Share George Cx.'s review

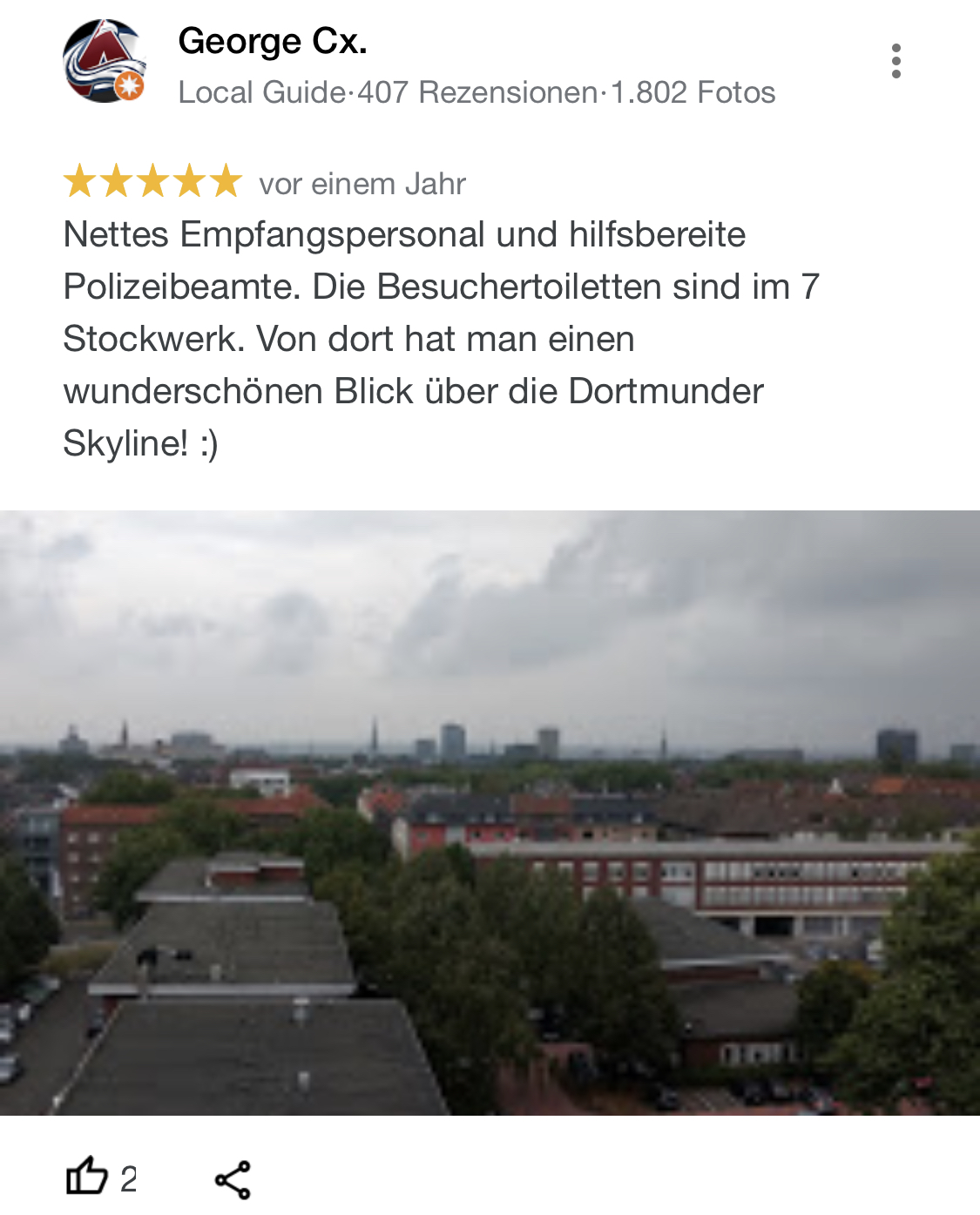pyautogui.click(x=233, y=1179)
